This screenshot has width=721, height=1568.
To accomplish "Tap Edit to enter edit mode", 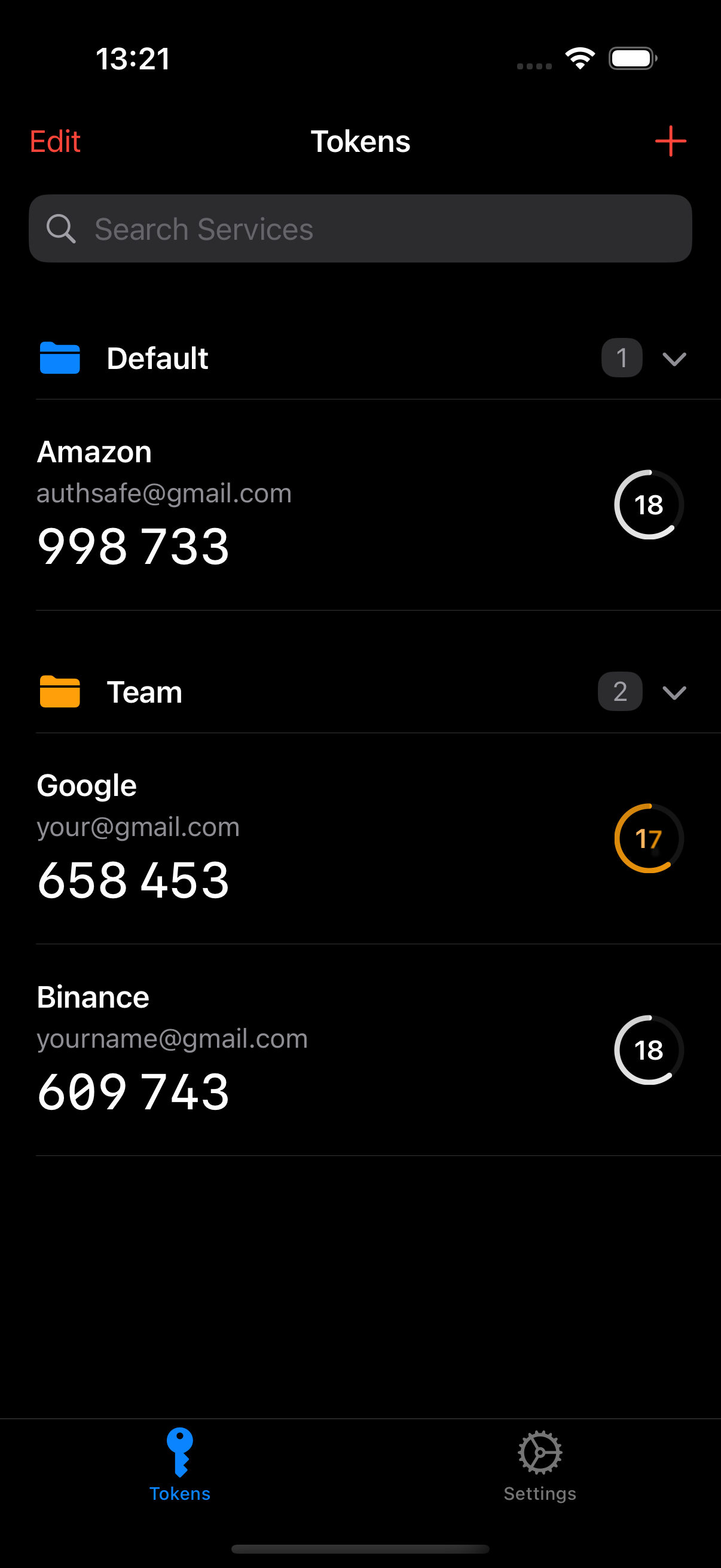I will tap(55, 141).
